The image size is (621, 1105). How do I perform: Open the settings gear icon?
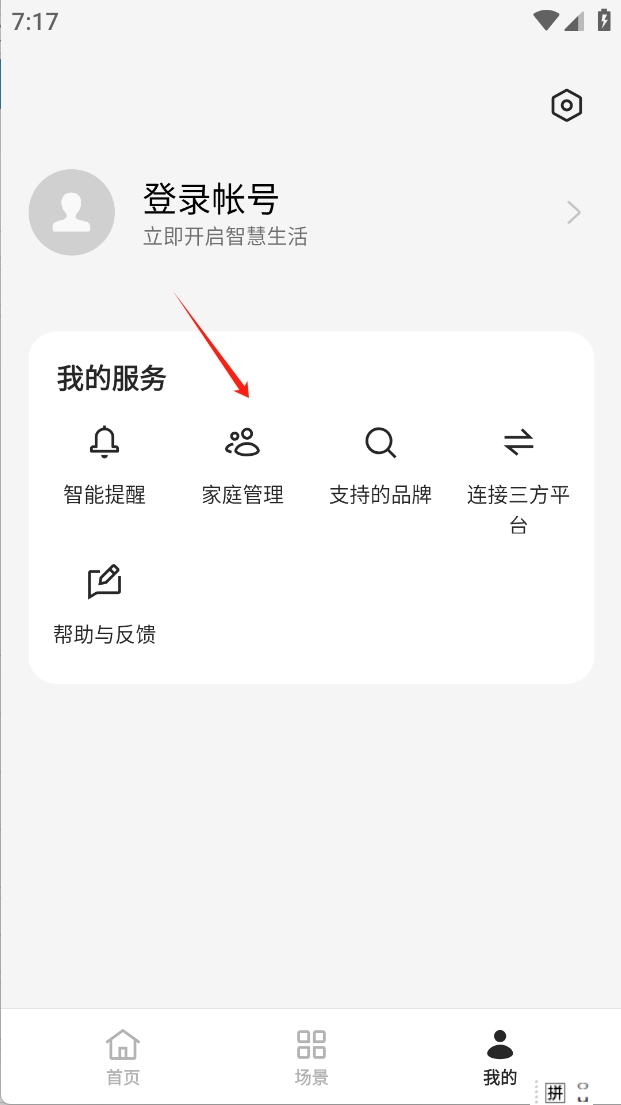[x=566, y=106]
